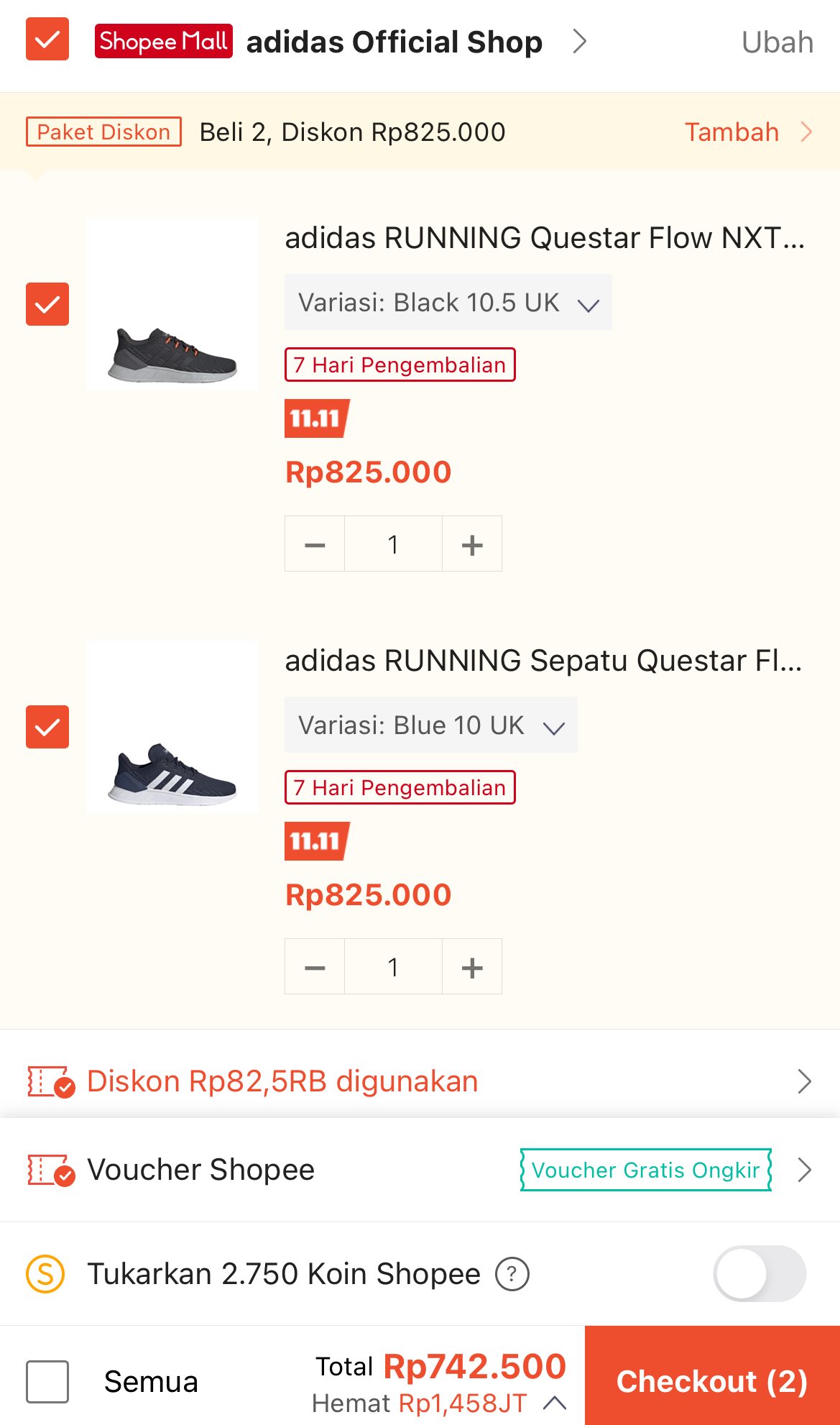Deselect the Questar Flow NXT Black item
The width and height of the screenshot is (840, 1425).
pos(47,304)
